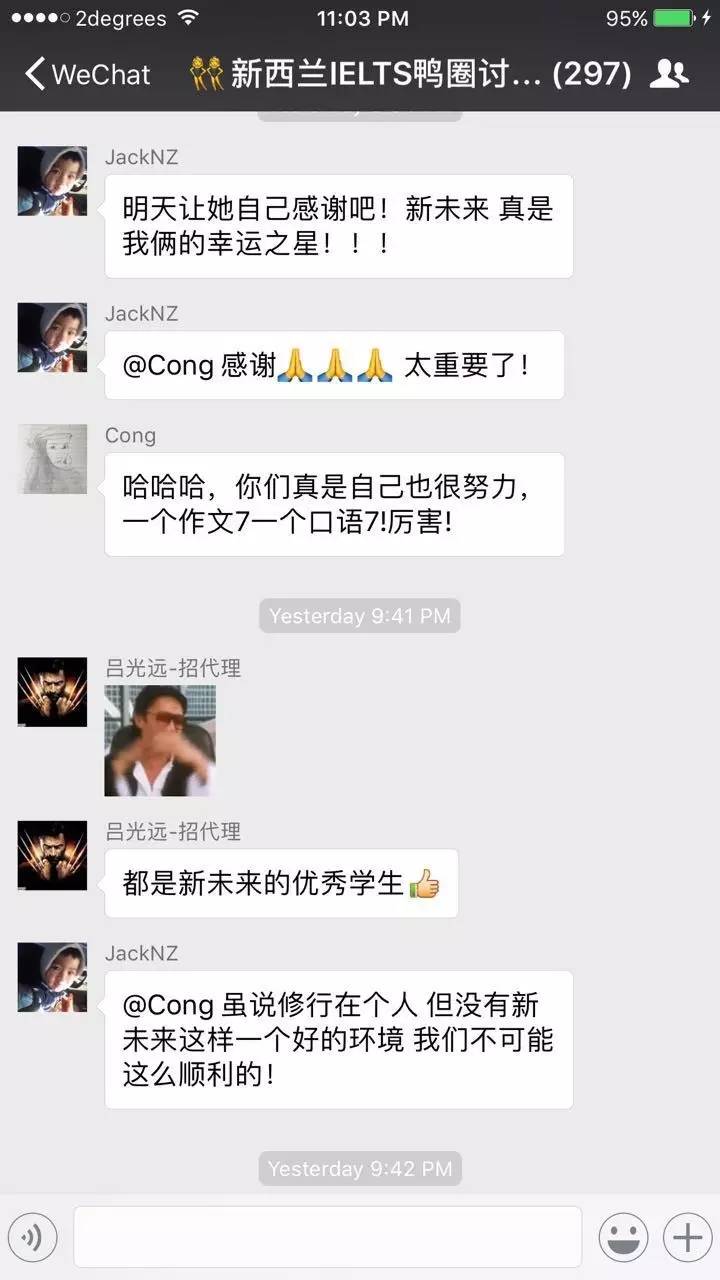Switch to voice message input
This screenshot has height=1280, width=720.
pos(32,1238)
